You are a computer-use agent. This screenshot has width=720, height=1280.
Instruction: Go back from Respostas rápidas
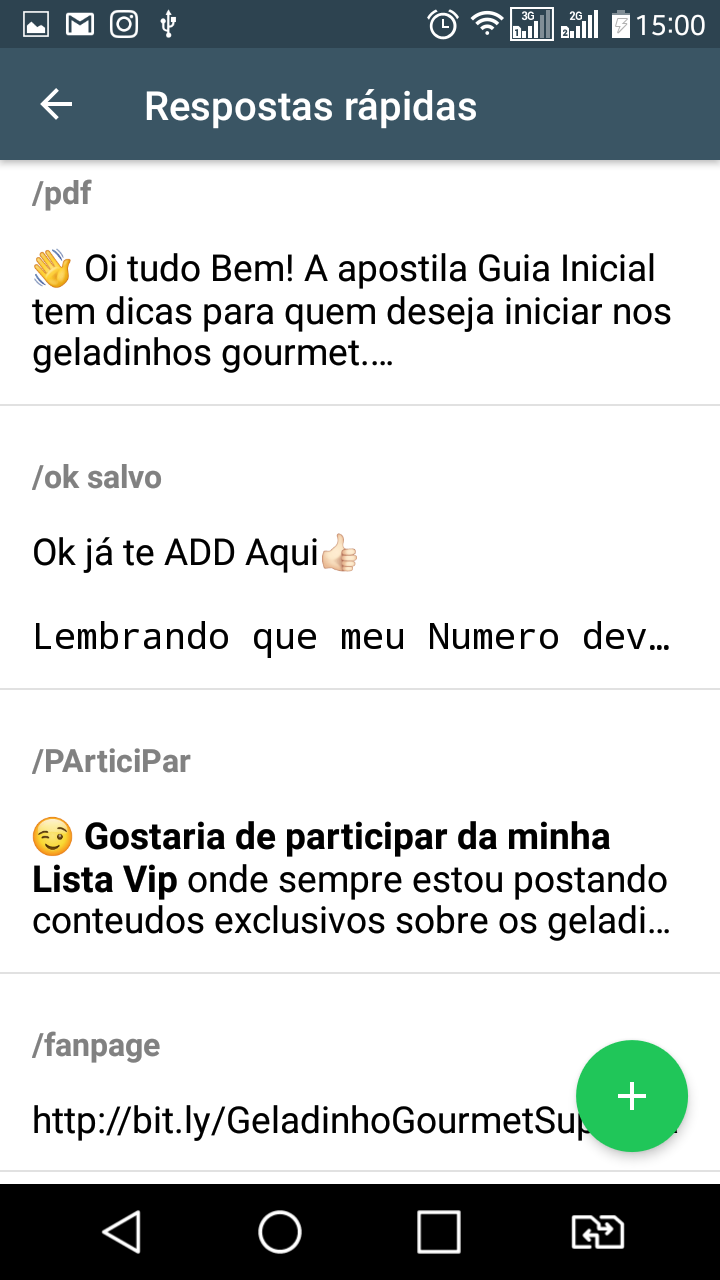56,105
